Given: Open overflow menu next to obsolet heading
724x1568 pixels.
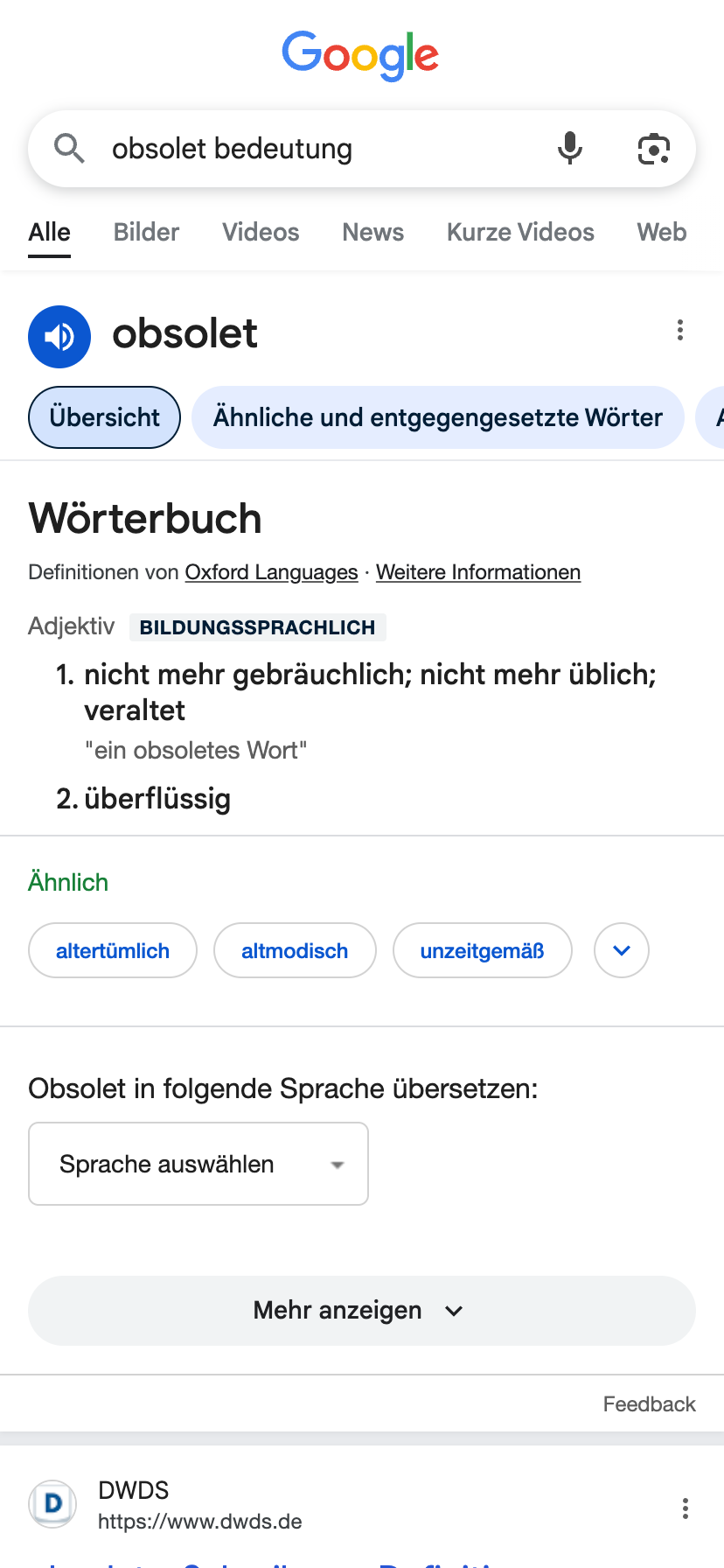Looking at the screenshot, I should click(x=679, y=331).
